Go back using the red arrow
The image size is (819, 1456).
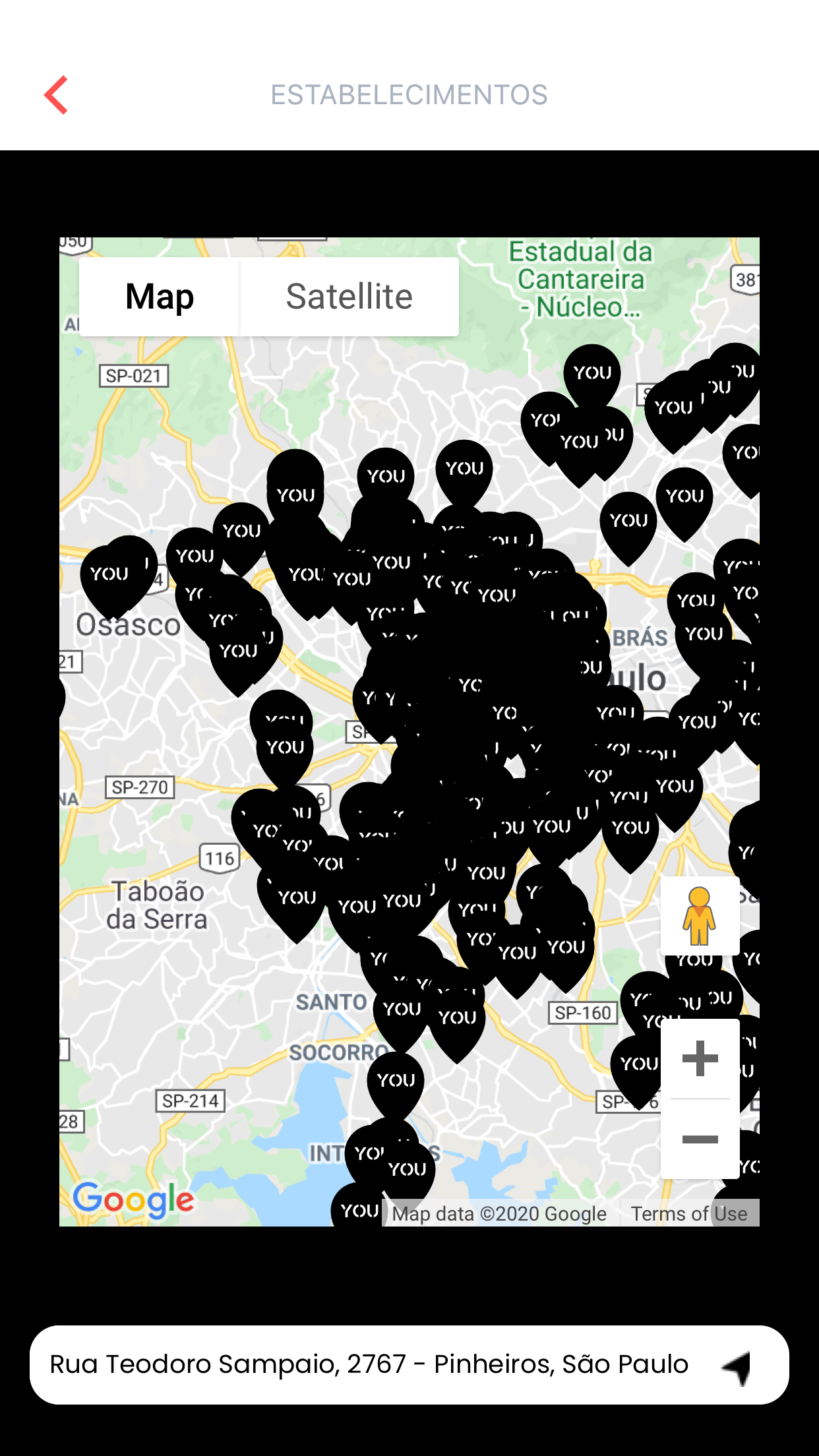coord(57,95)
